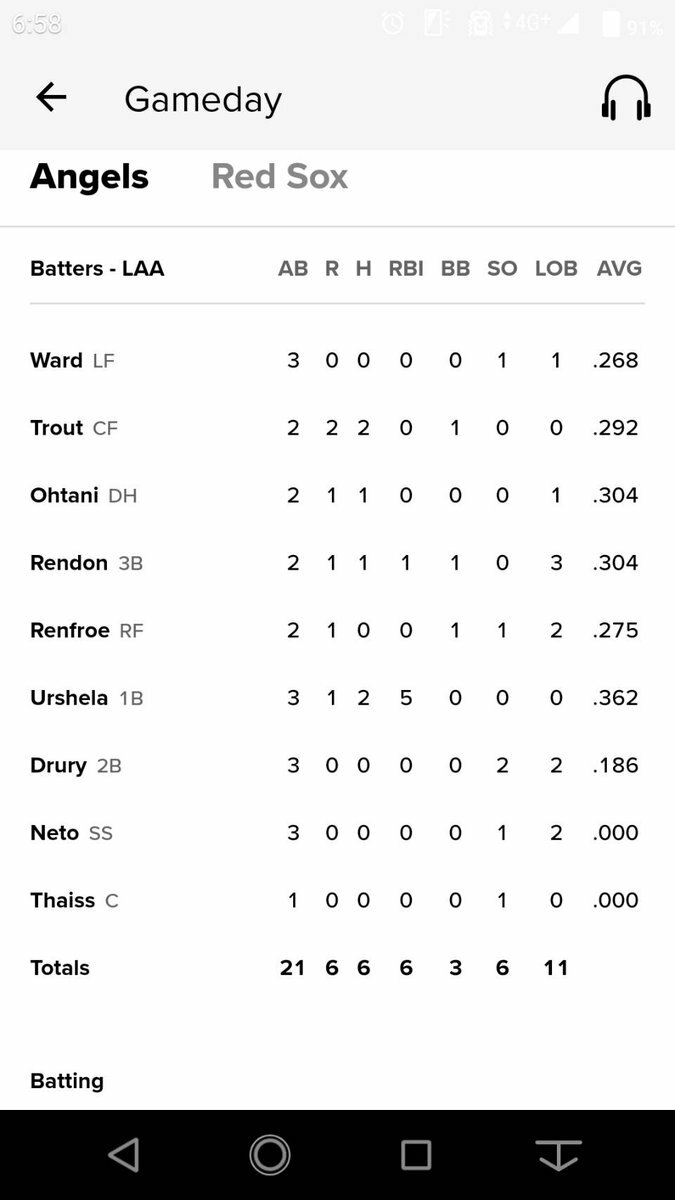This screenshot has height=1200, width=675.
Task: Go back using the arrow in the header
Action: point(51,97)
